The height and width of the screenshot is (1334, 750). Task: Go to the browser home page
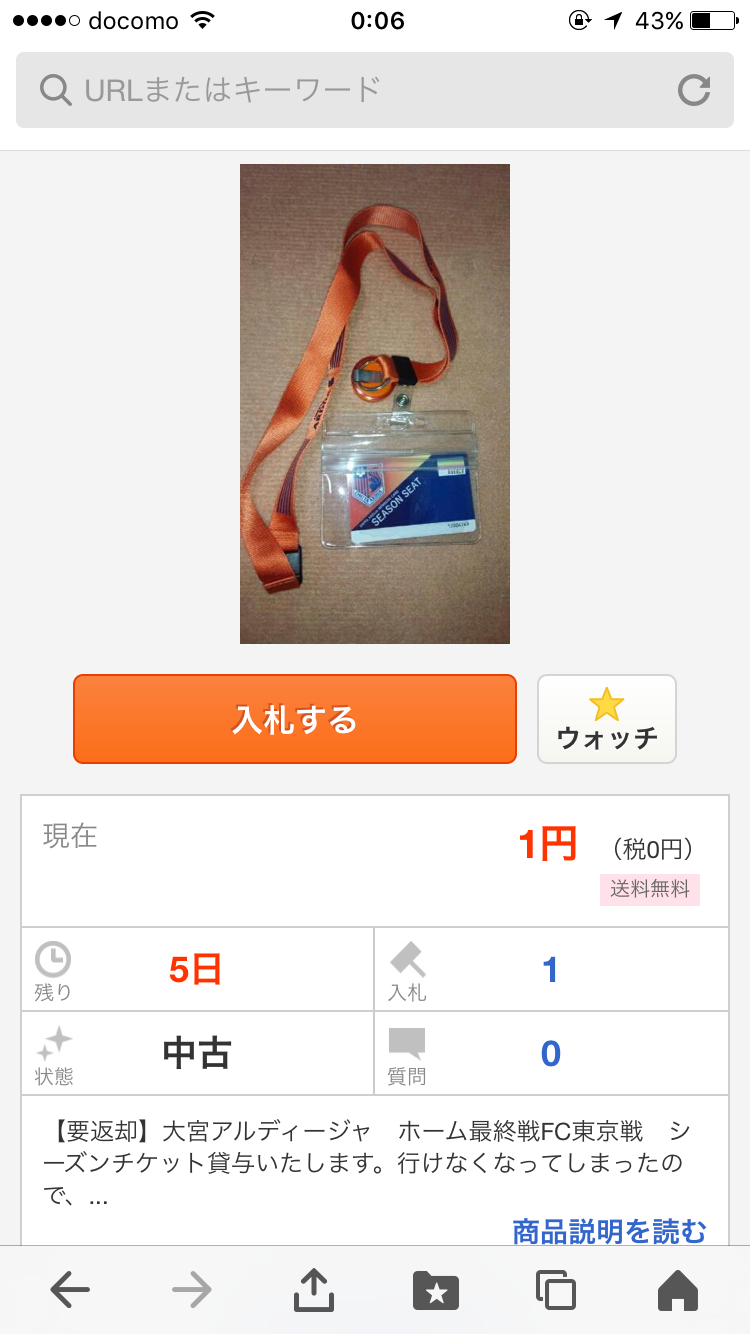[x=677, y=1291]
